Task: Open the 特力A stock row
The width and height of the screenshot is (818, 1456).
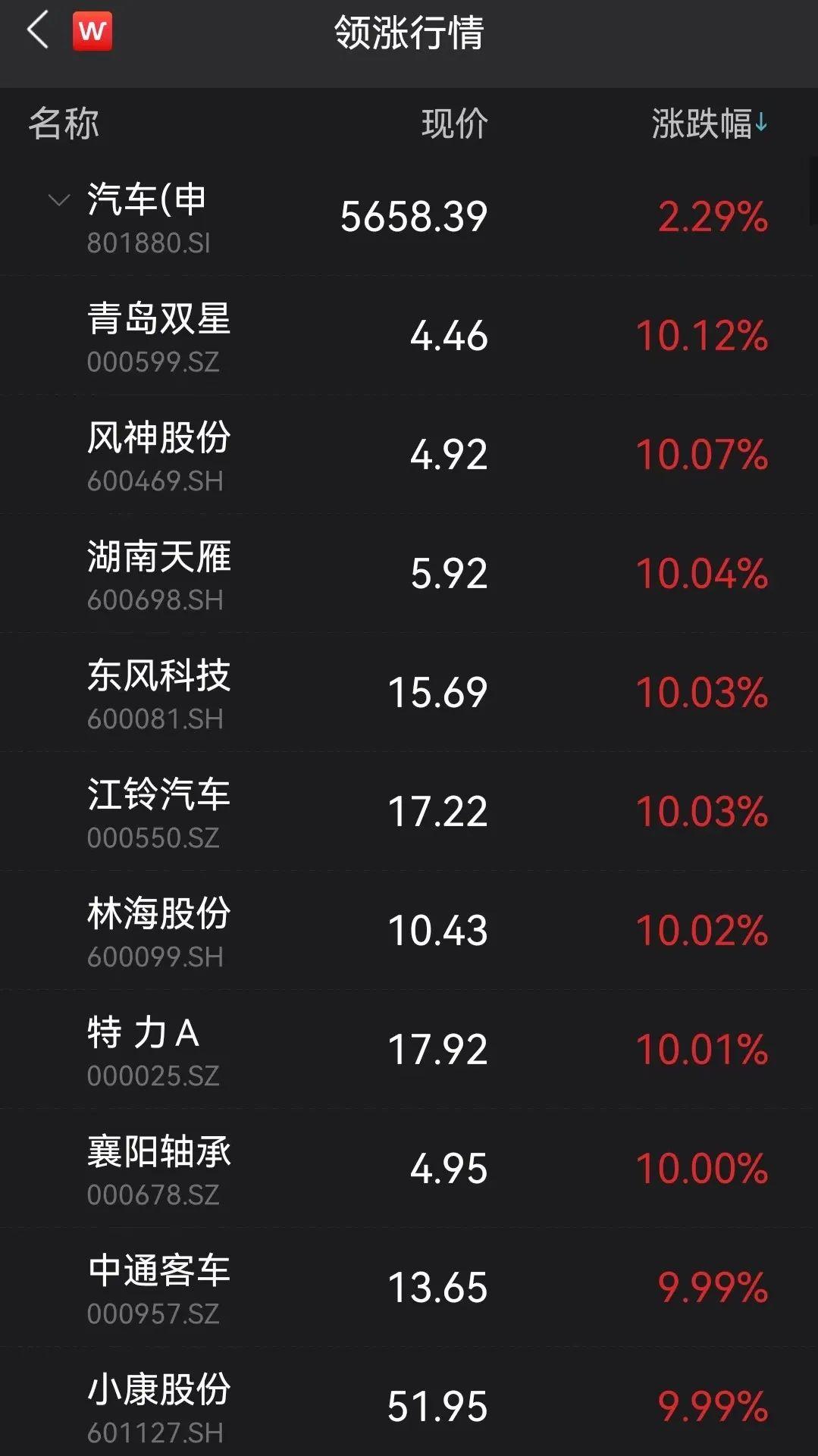Action: click(x=409, y=1050)
